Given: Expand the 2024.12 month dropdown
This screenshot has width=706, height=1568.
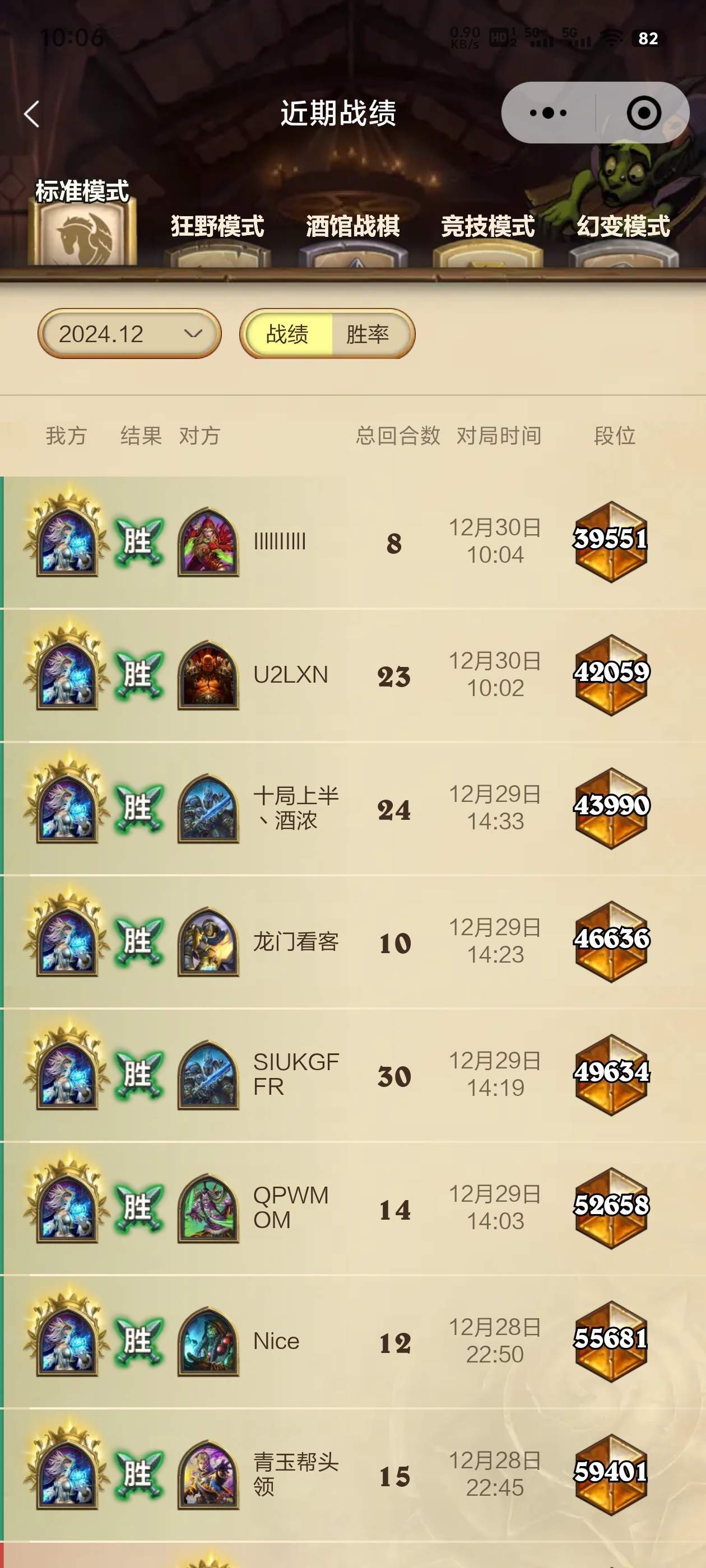Looking at the screenshot, I should (x=129, y=334).
